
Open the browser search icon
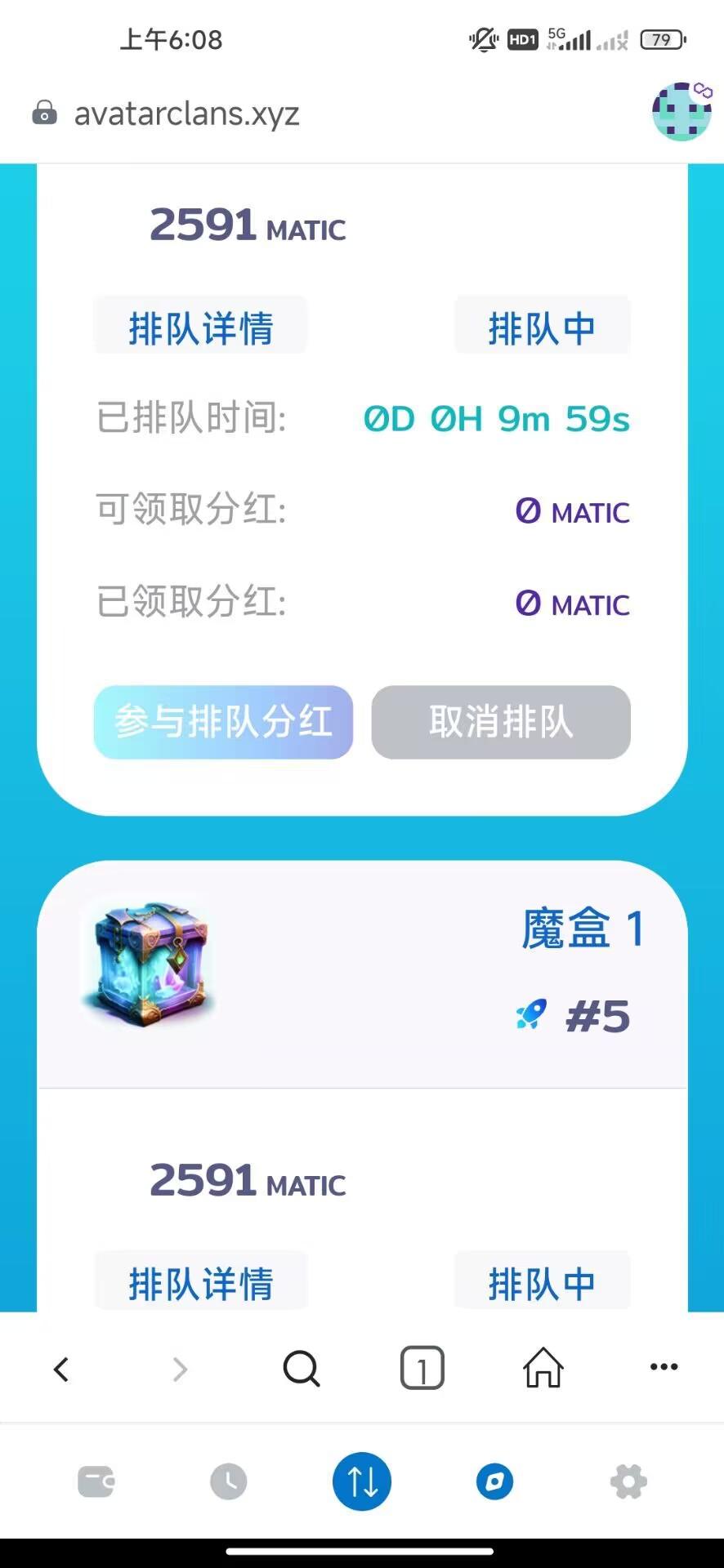[302, 1369]
